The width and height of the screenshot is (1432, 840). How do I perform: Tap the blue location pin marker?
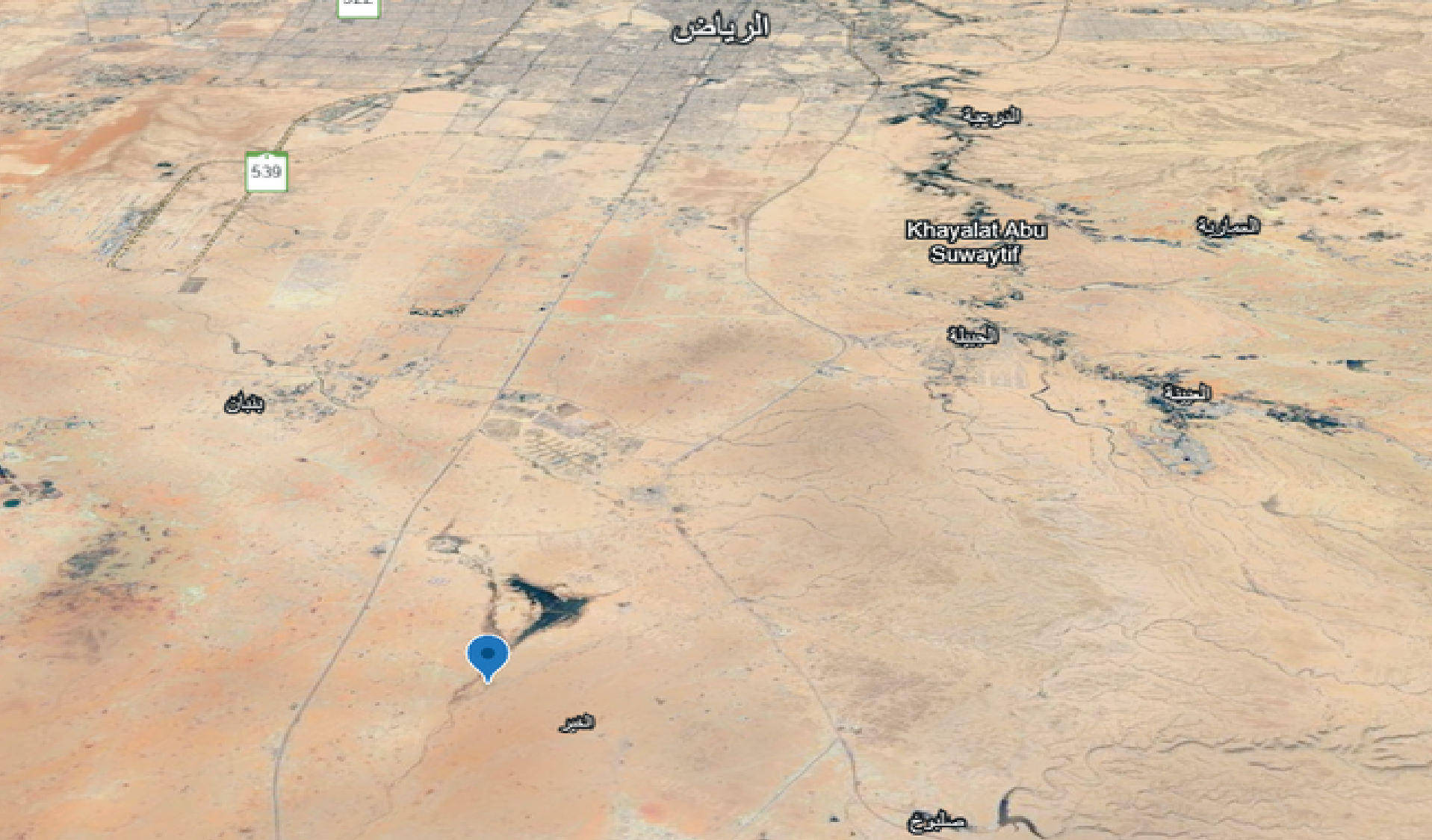point(488,656)
